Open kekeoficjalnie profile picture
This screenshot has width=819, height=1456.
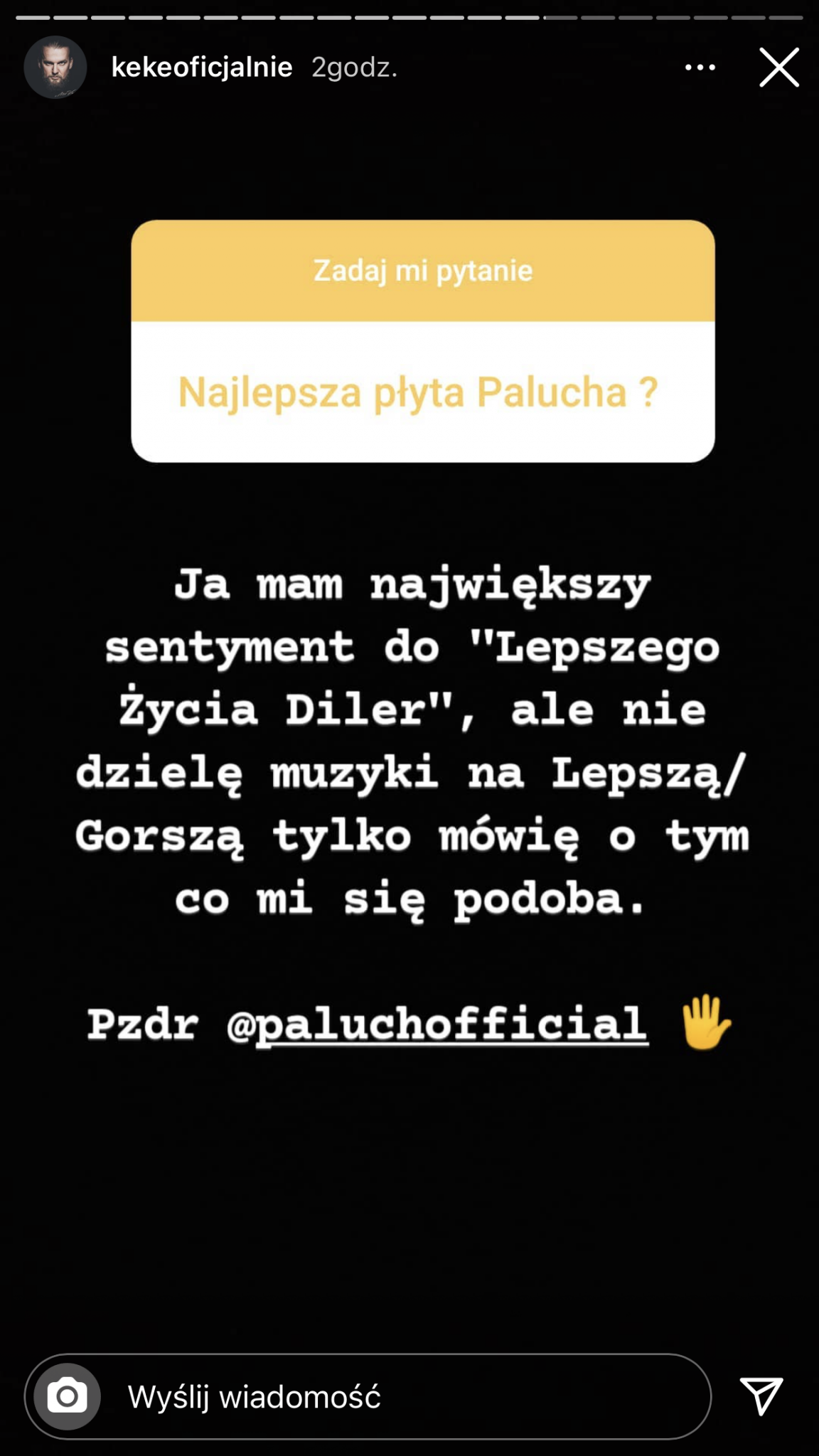click(55, 68)
